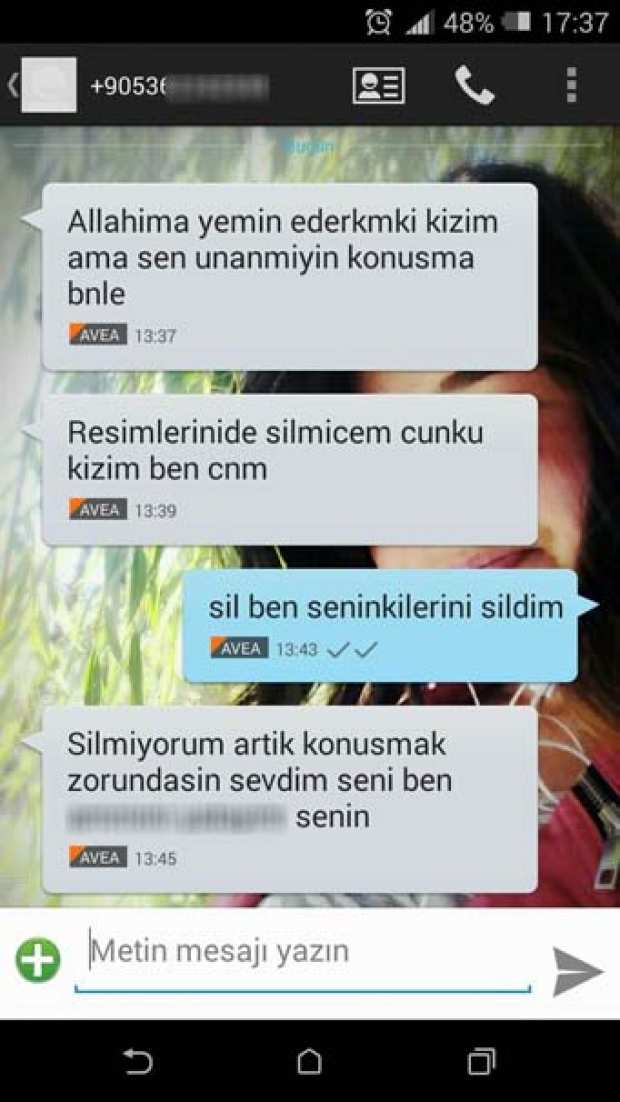Tap the green plus attach button
Image resolution: width=620 pixels, height=1102 pixels.
click(38, 961)
